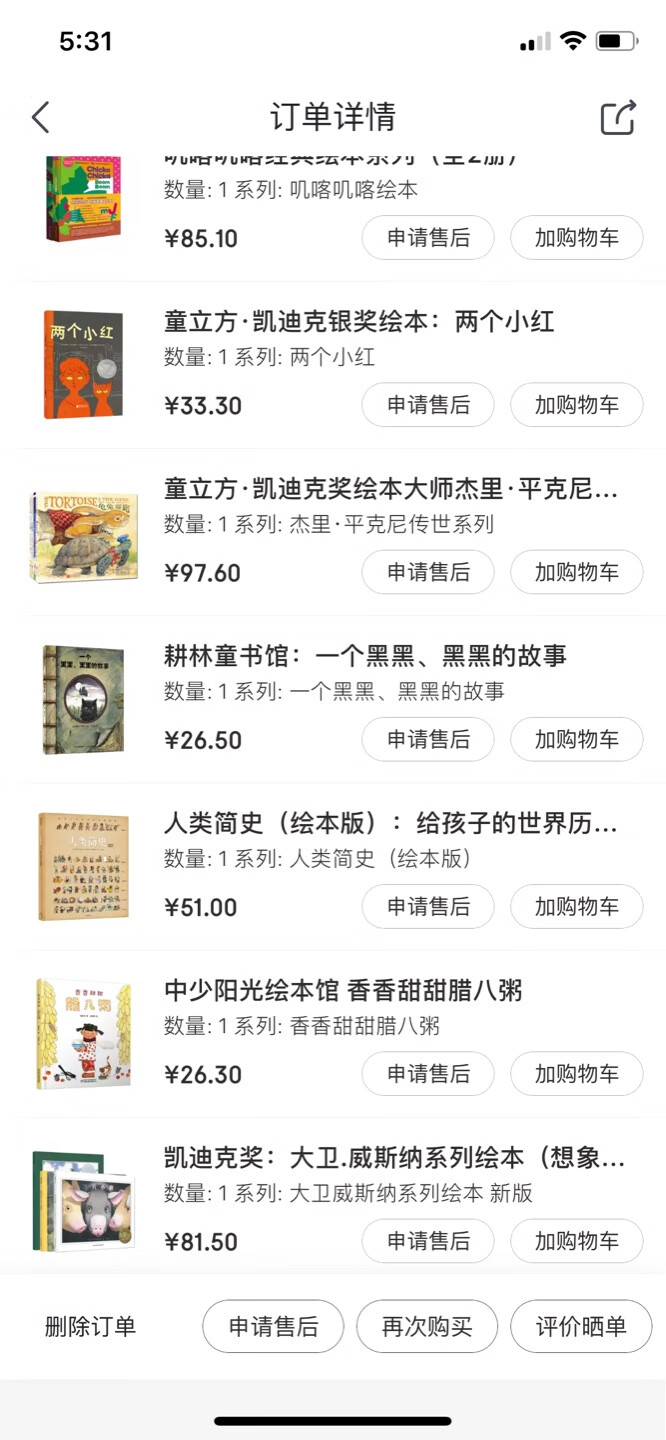Add 杰里·平克尼传世系列 to cart
This screenshot has height=1440, width=666.
pyautogui.click(x=577, y=572)
